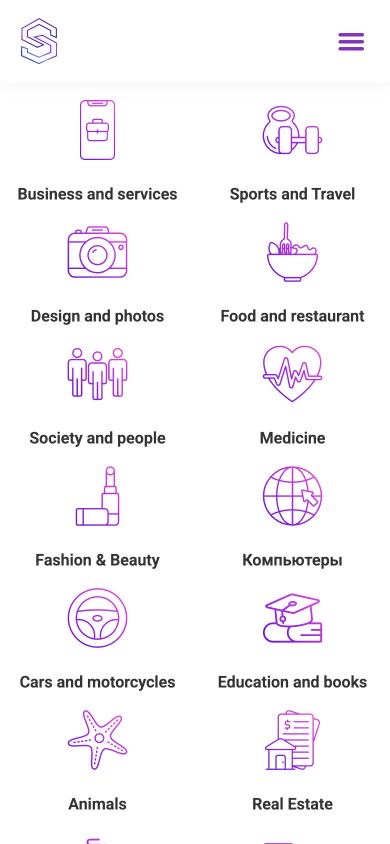Open Food and restaurant category
Screen dimensions: 390x844
coord(292,272)
